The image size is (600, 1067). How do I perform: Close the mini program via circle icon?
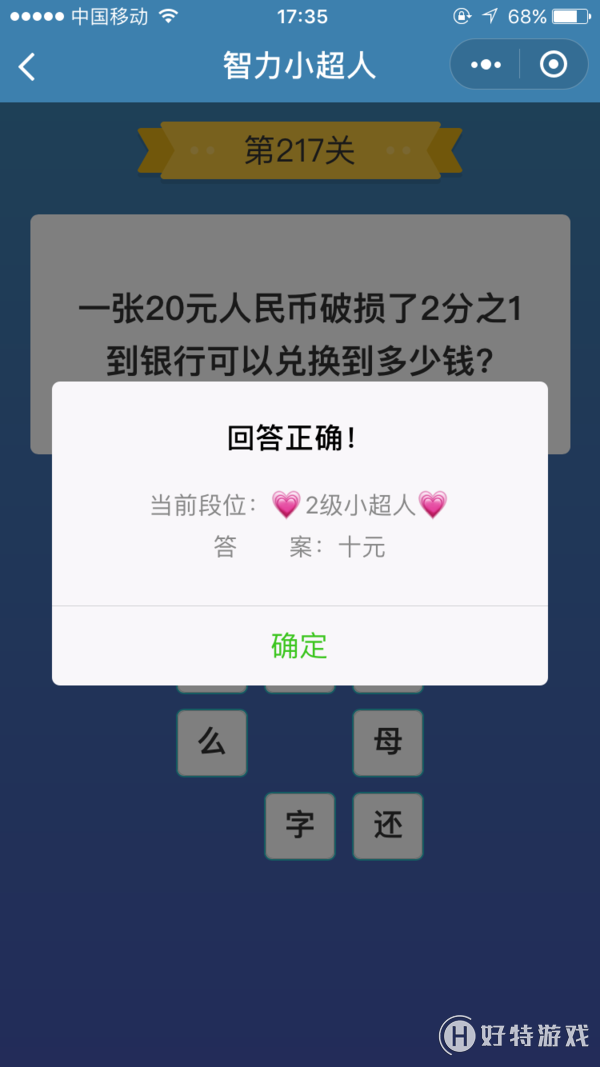552,65
